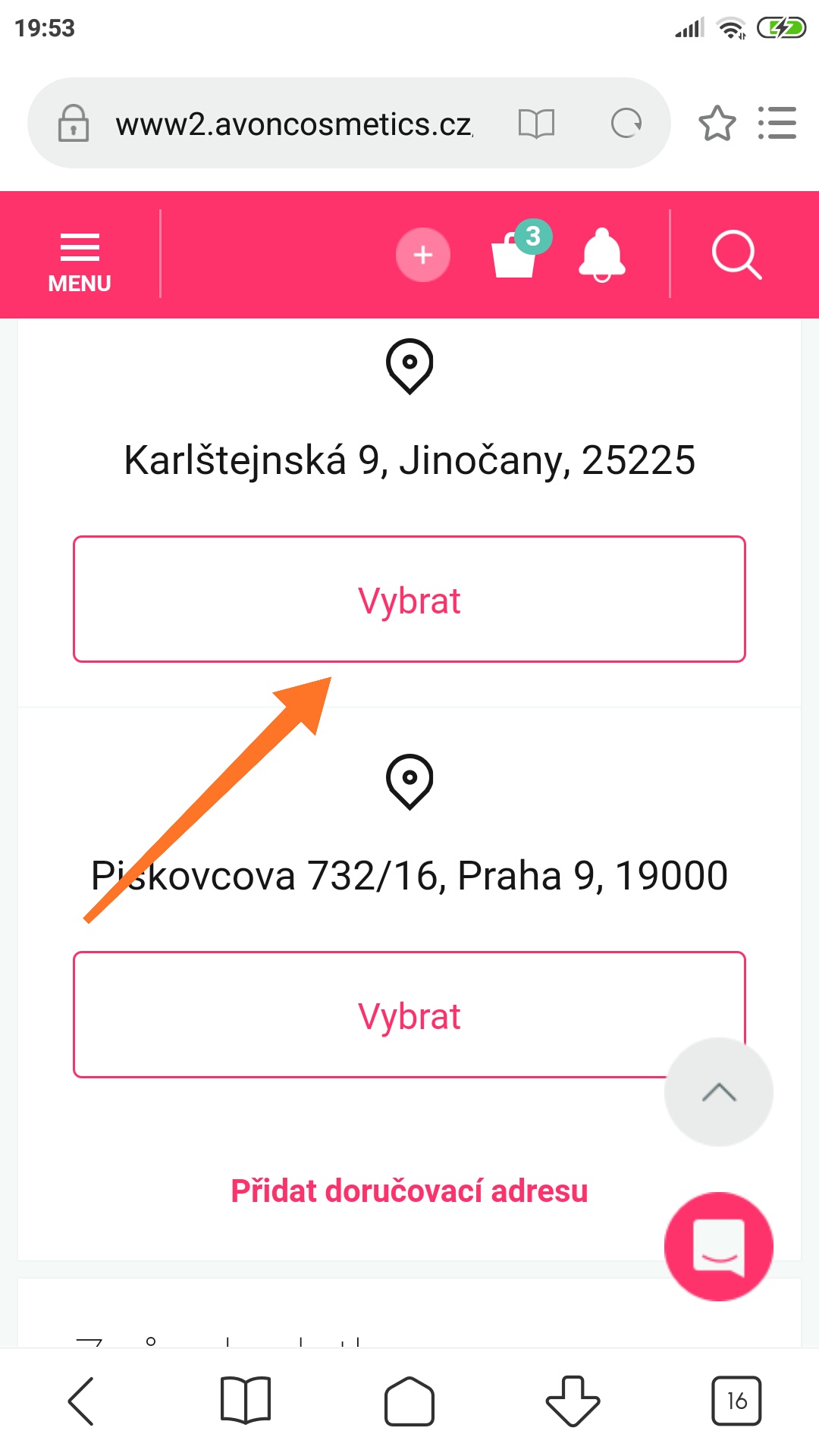The width and height of the screenshot is (819, 1456).
Task: Go to browser home page
Action: point(409,1401)
